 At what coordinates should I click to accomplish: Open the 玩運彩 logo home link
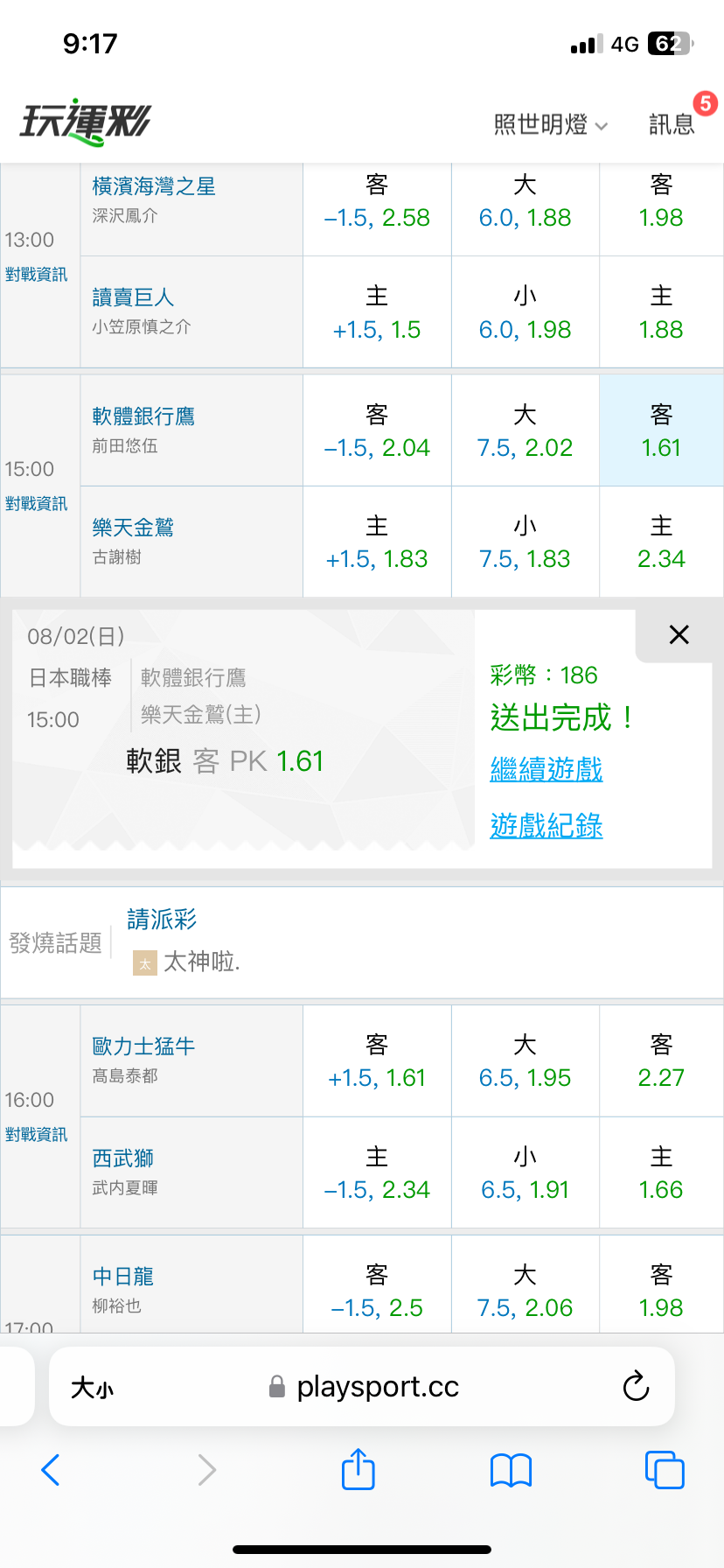coord(85,122)
